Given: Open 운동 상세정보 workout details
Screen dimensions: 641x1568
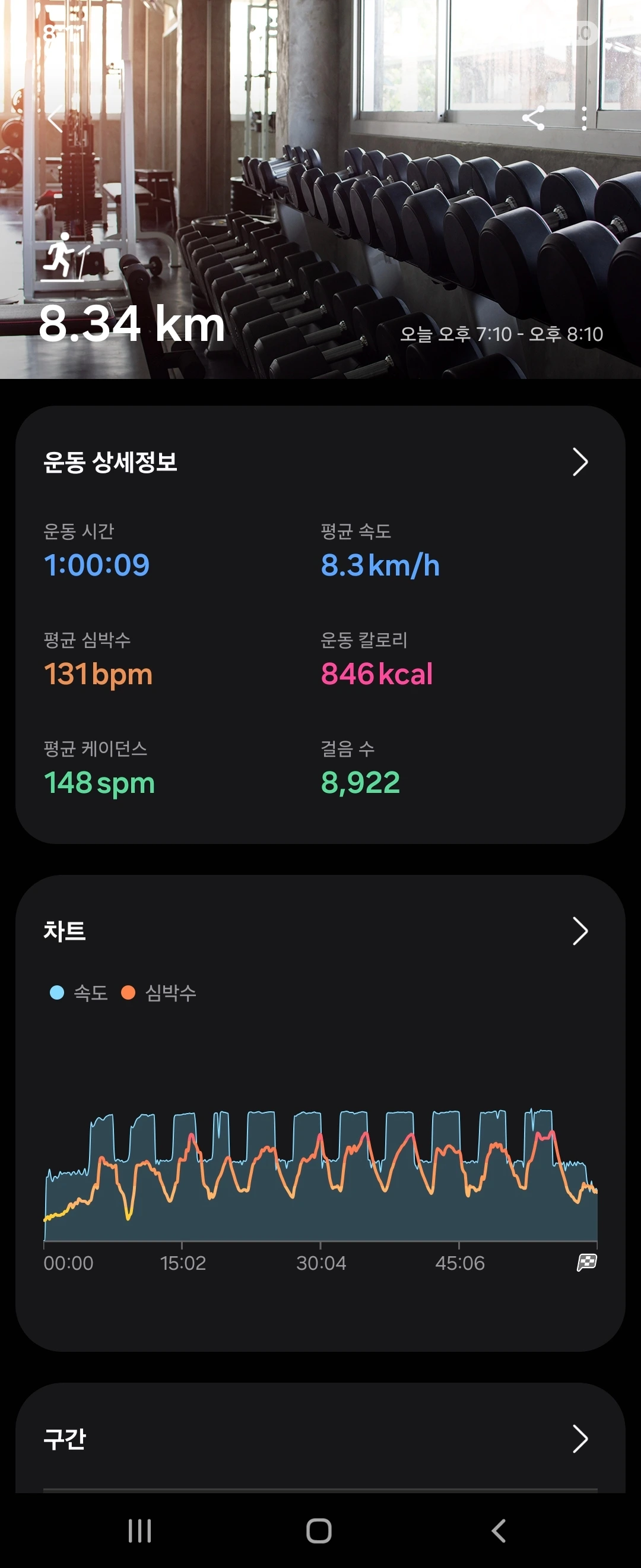Looking at the screenshot, I should tap(580, 462).
